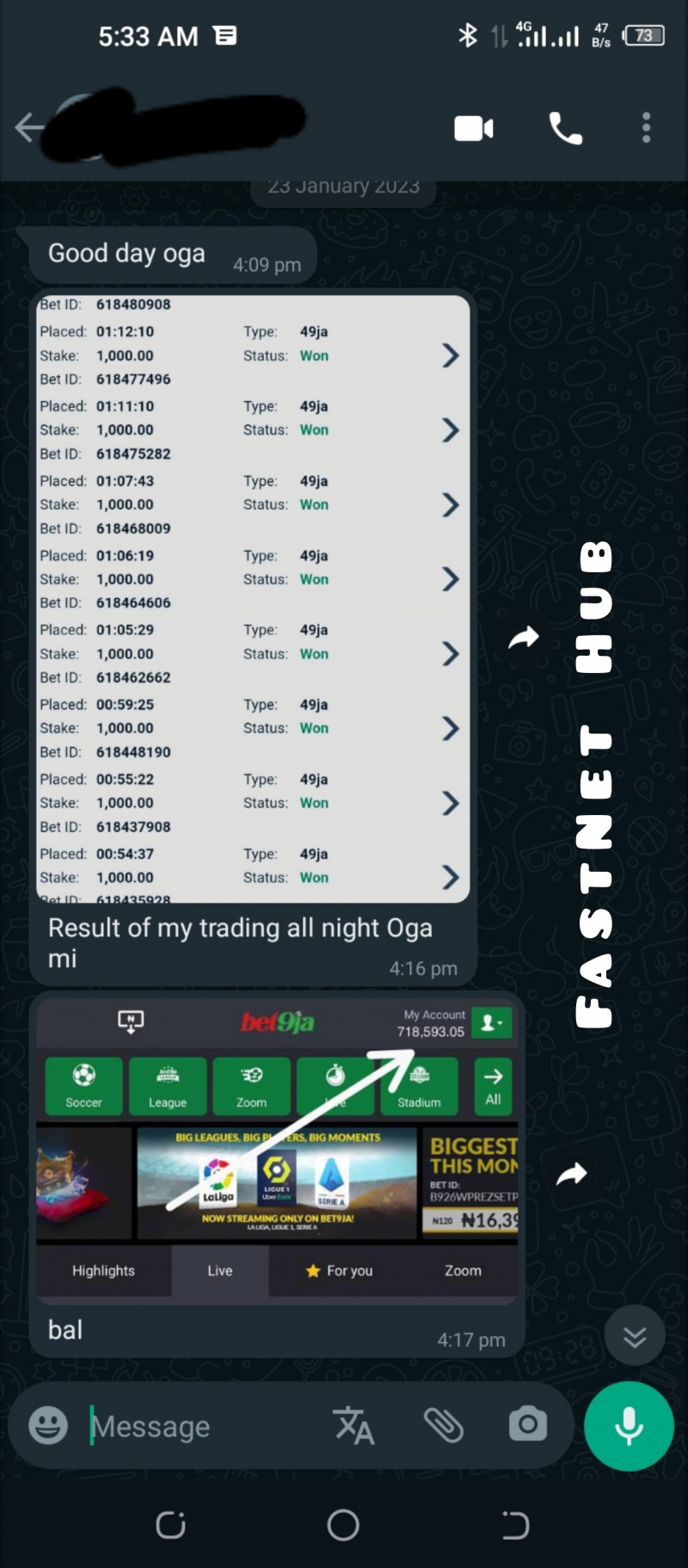Record a voice message with the microphone
688x1568 pixels.
tap(629, 1426)
